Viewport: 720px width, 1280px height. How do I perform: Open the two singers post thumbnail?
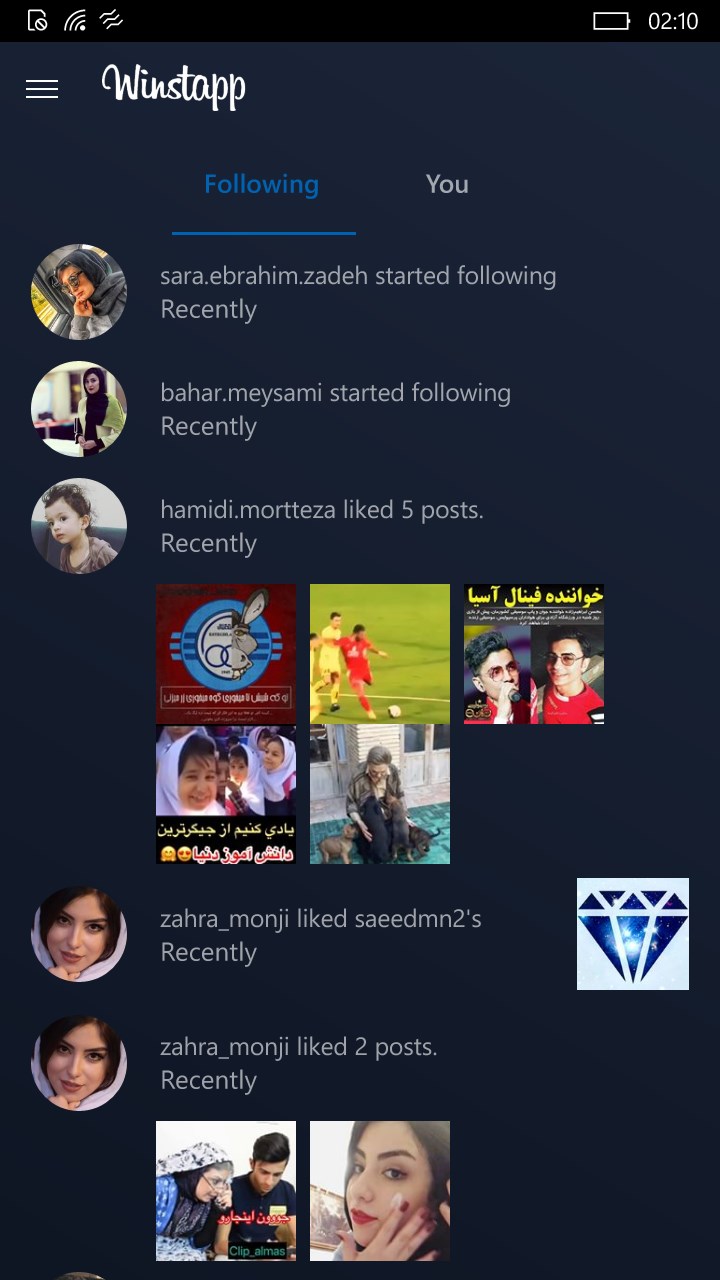pos(534,654)
